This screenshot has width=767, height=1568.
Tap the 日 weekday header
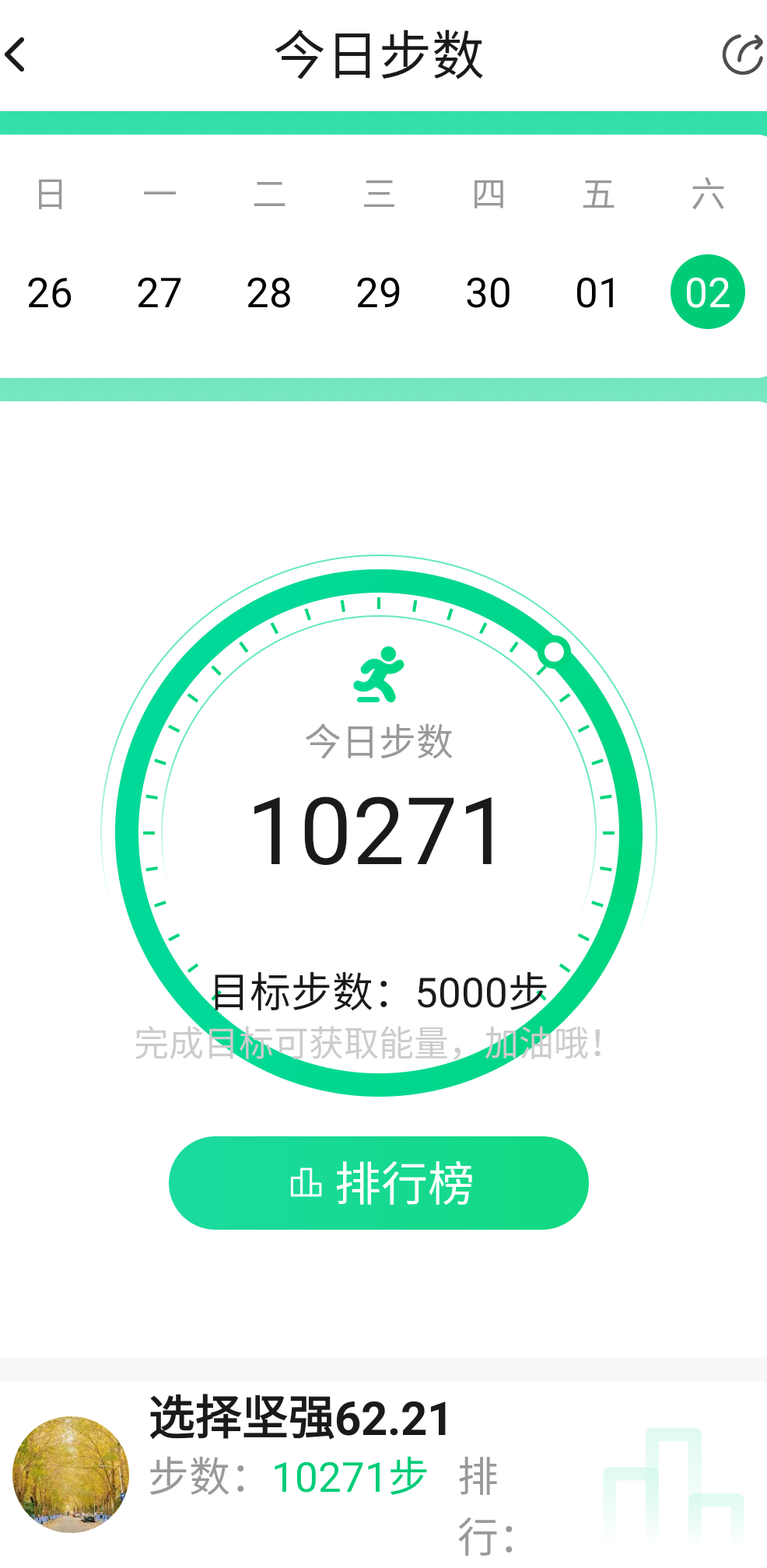[49, 194]
